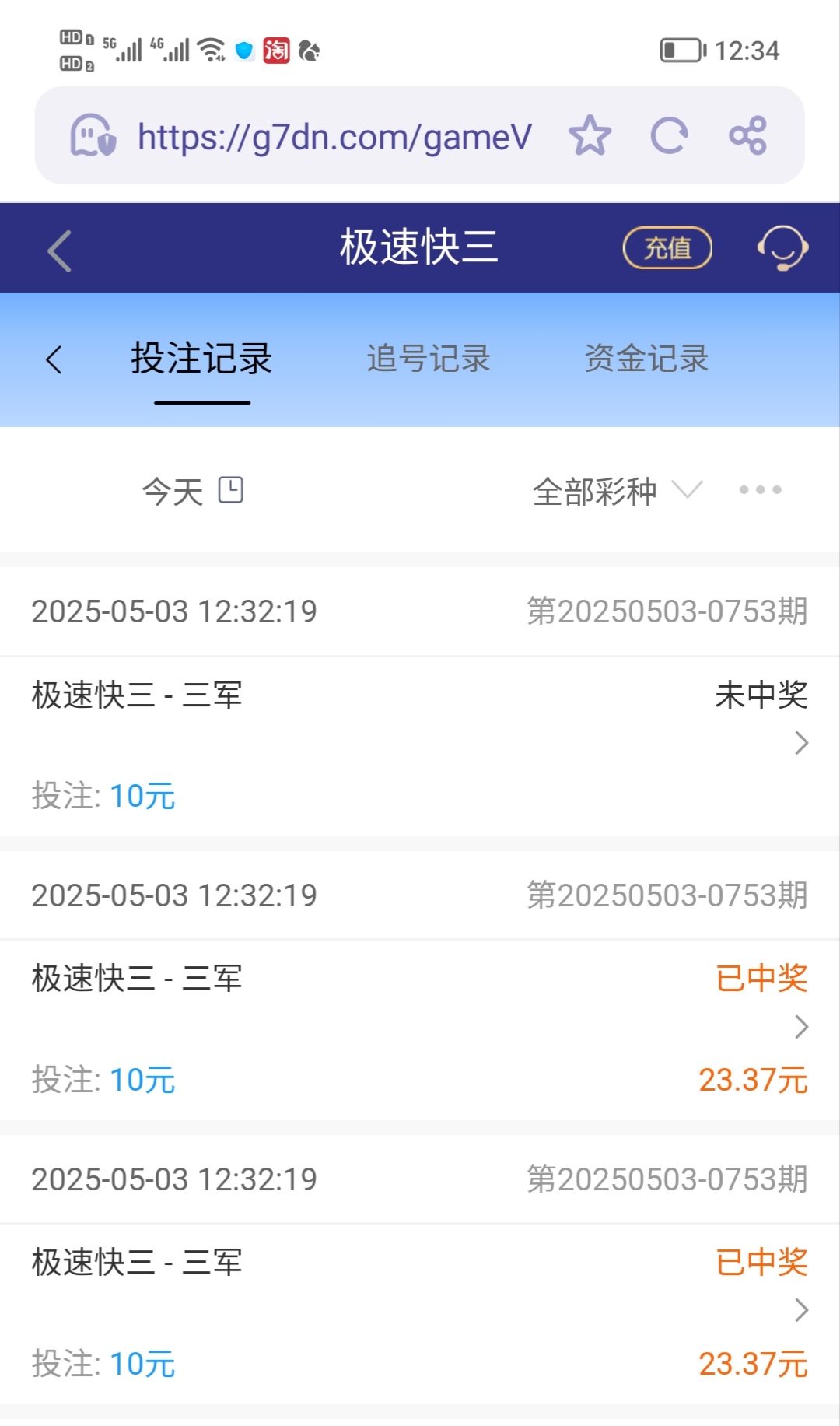Screen dimensions: 840x1426
Task: Tap the browser address bar URL
Action: (334, 137)
